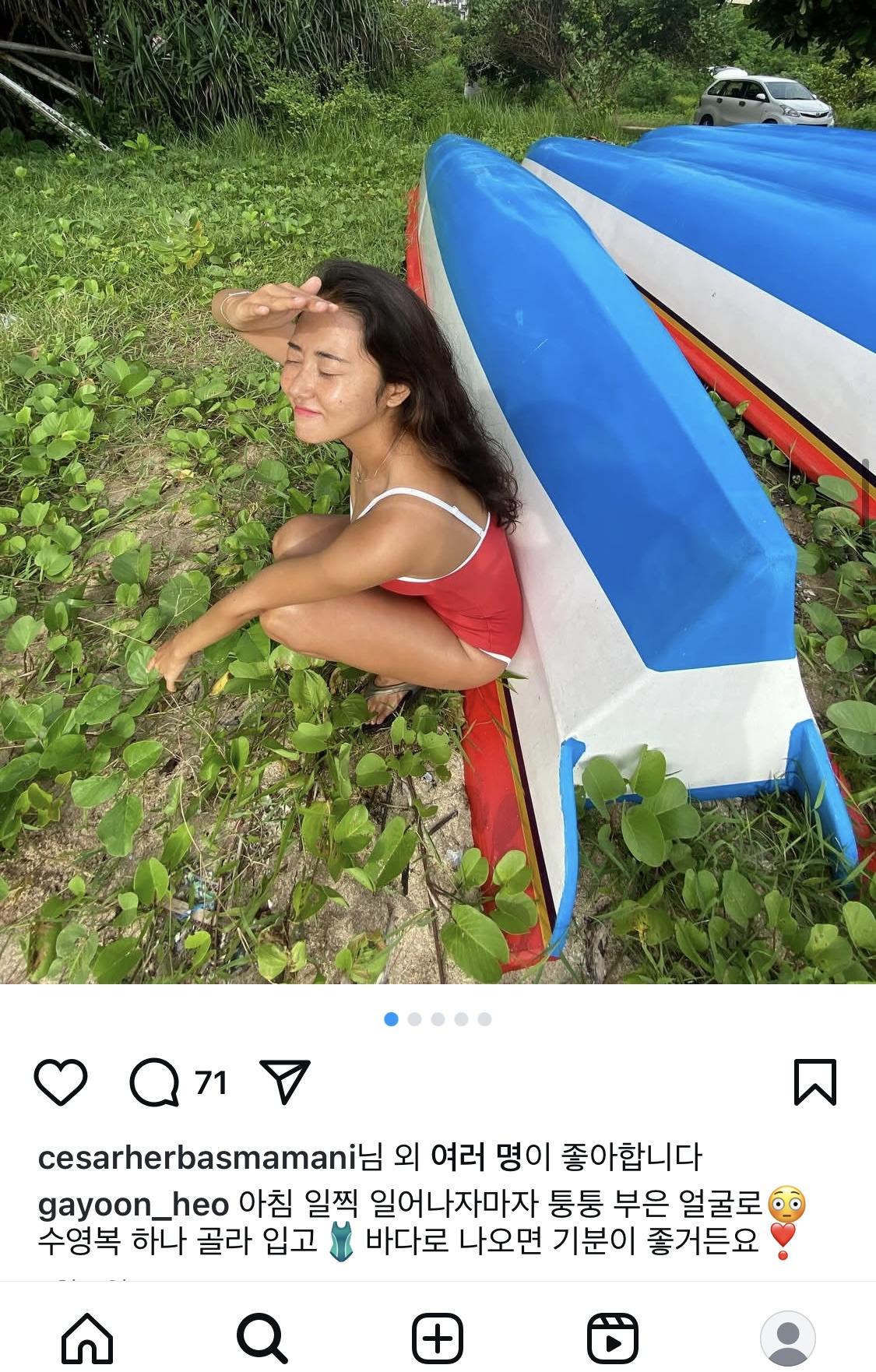Switch to the Search and explore tab
This screenshot has height=1372, width=876.
pyautogui.click(x=262, y=1338)
